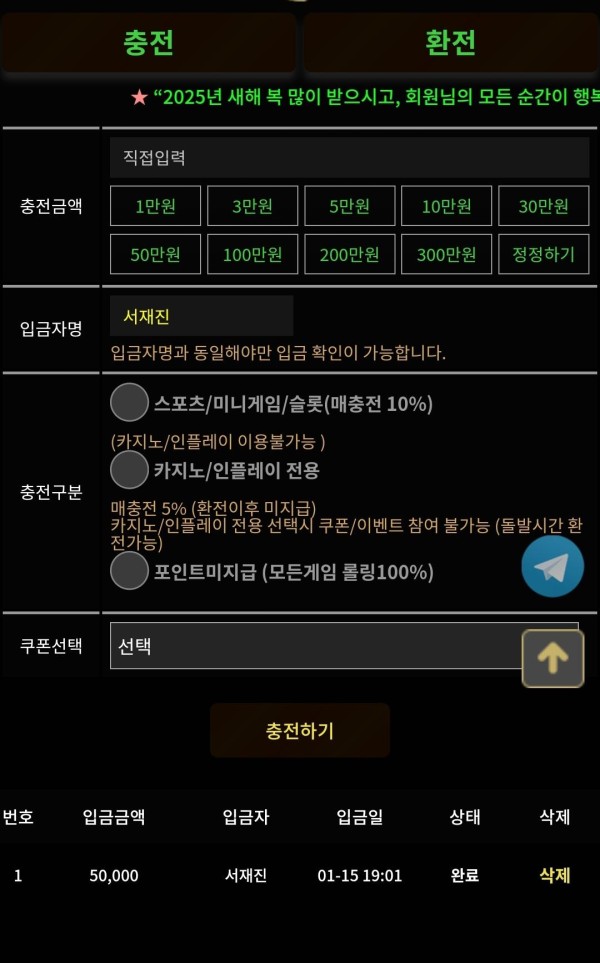
Task: Choose the 5만원 charge amount
Action: tap(349, 206)
